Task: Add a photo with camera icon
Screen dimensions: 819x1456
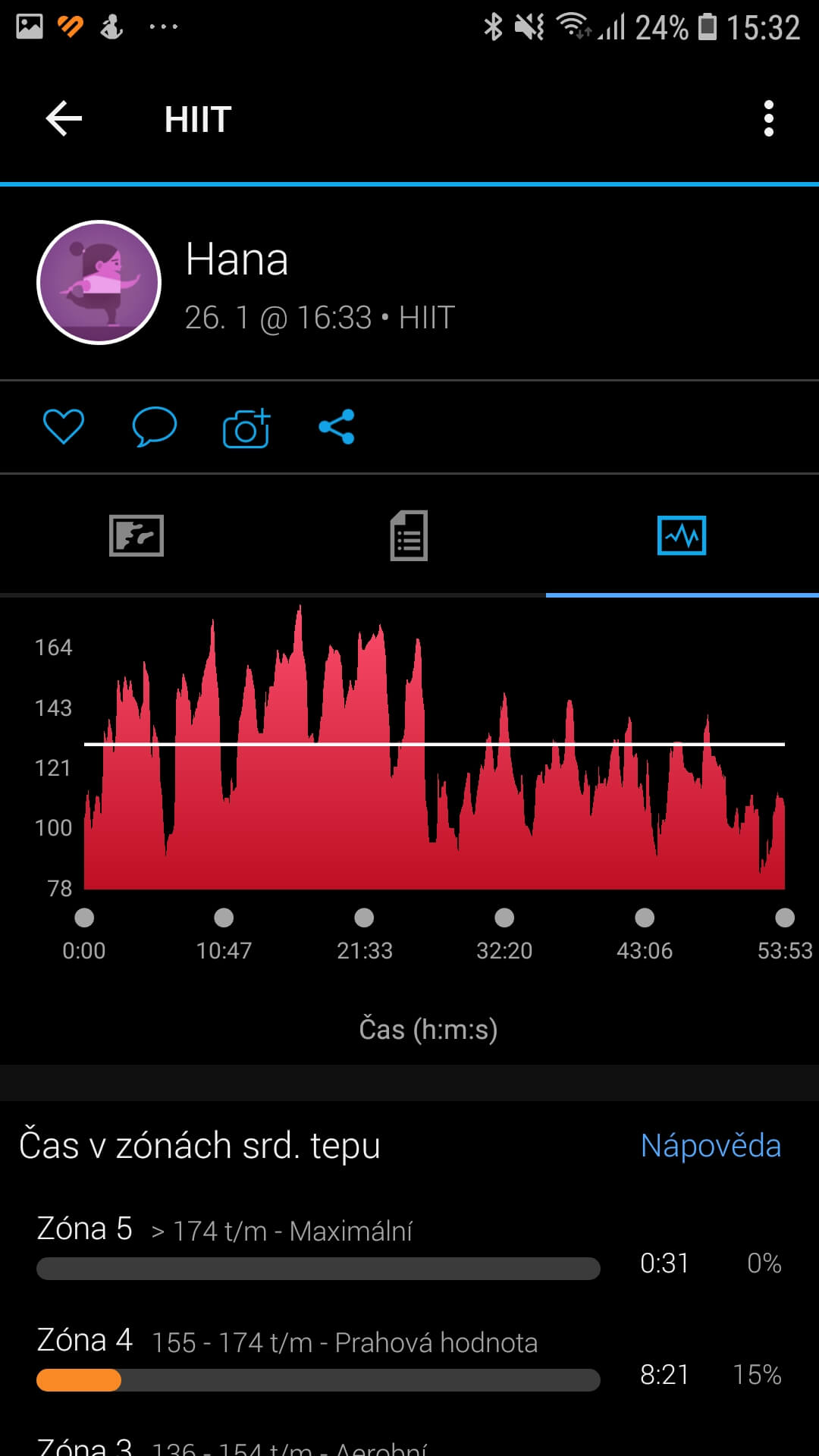Action: click(x=246, y=428)
